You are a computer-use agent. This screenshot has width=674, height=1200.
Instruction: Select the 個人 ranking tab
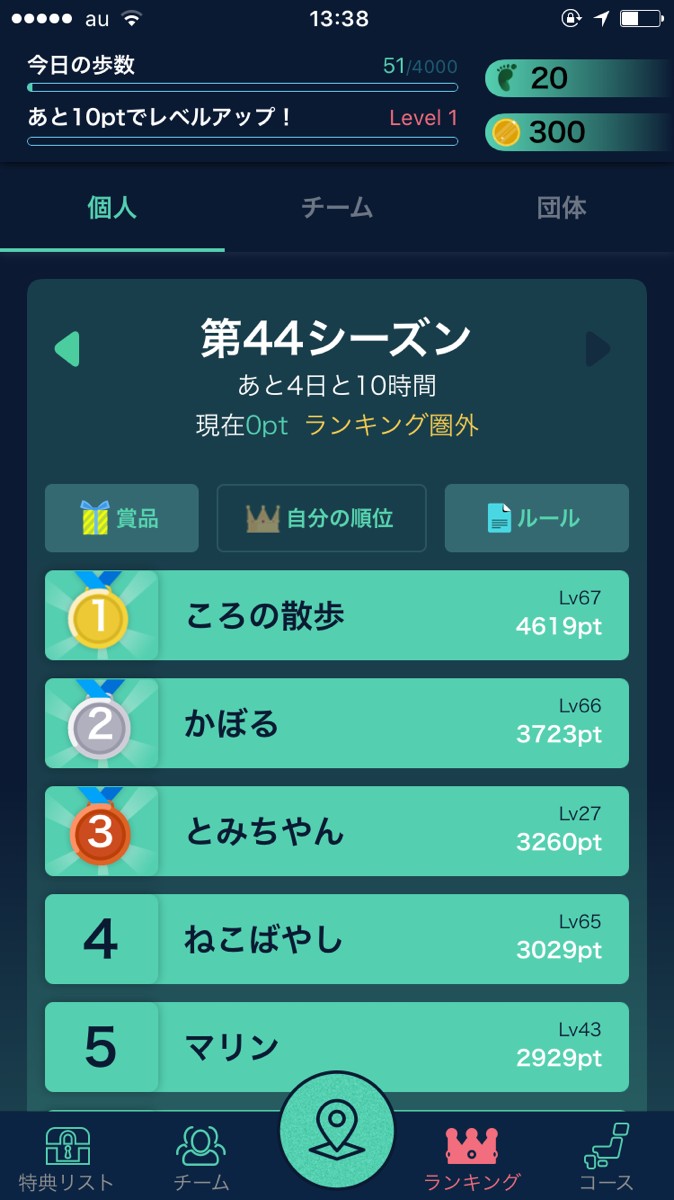coord(112,208)
